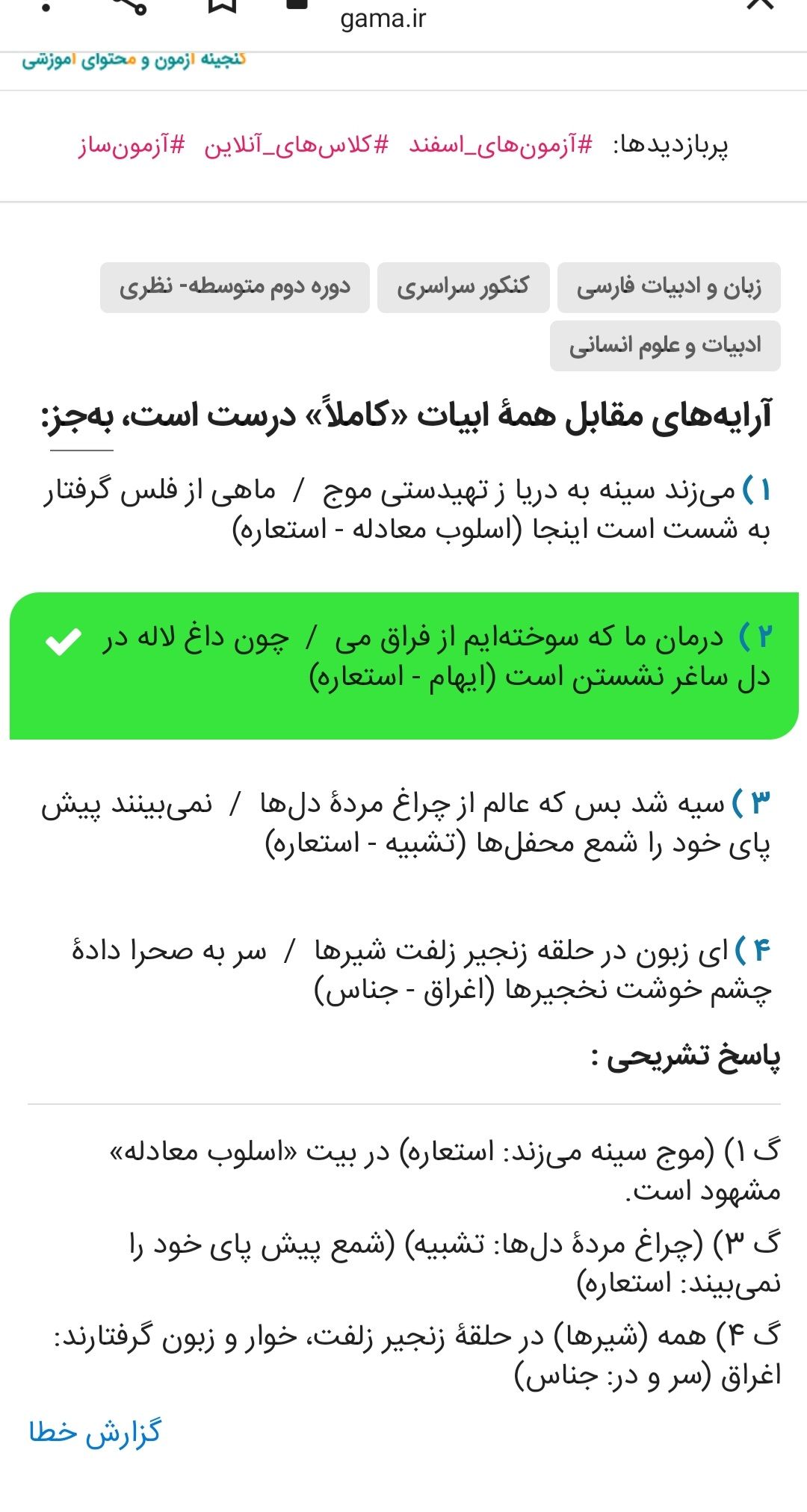Click the کنکور سراسری tag

click(x=464, y=286)
